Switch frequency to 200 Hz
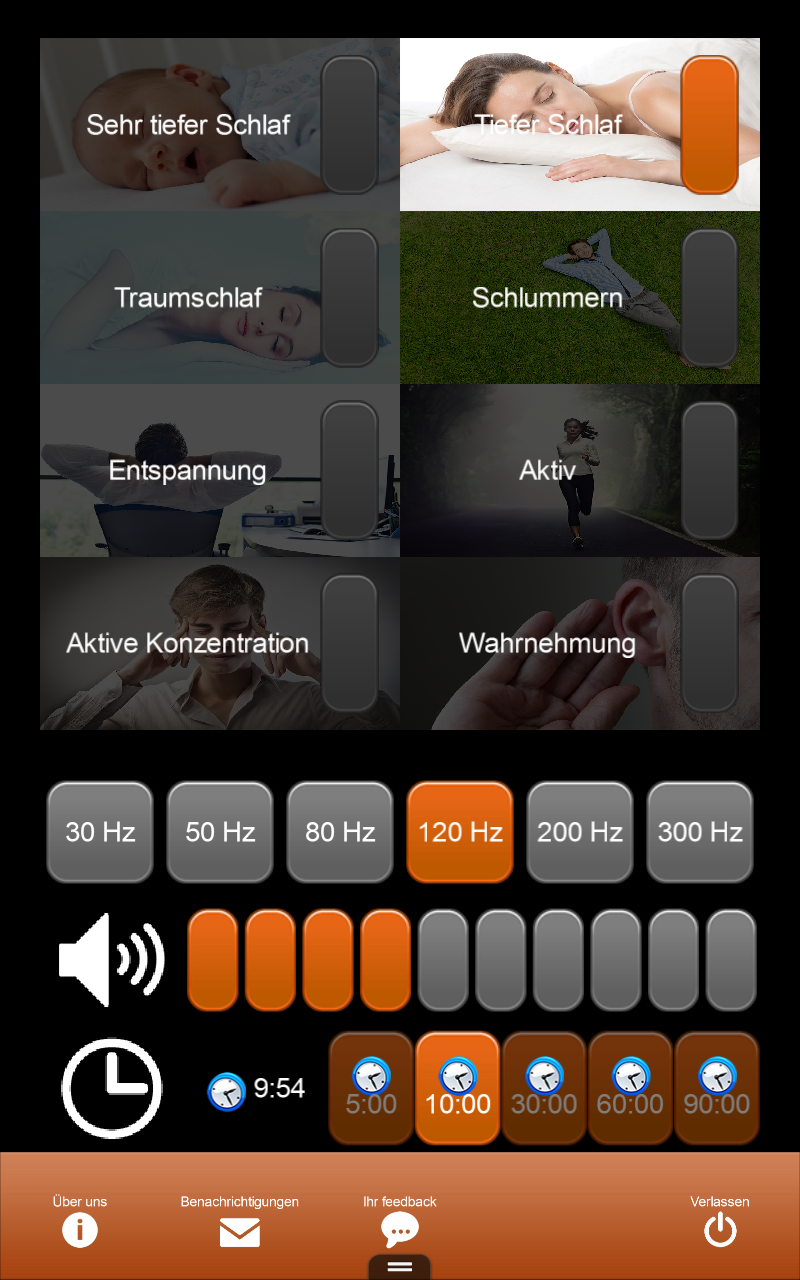Viewport: 800px width, 1280px height. (580, 832)
